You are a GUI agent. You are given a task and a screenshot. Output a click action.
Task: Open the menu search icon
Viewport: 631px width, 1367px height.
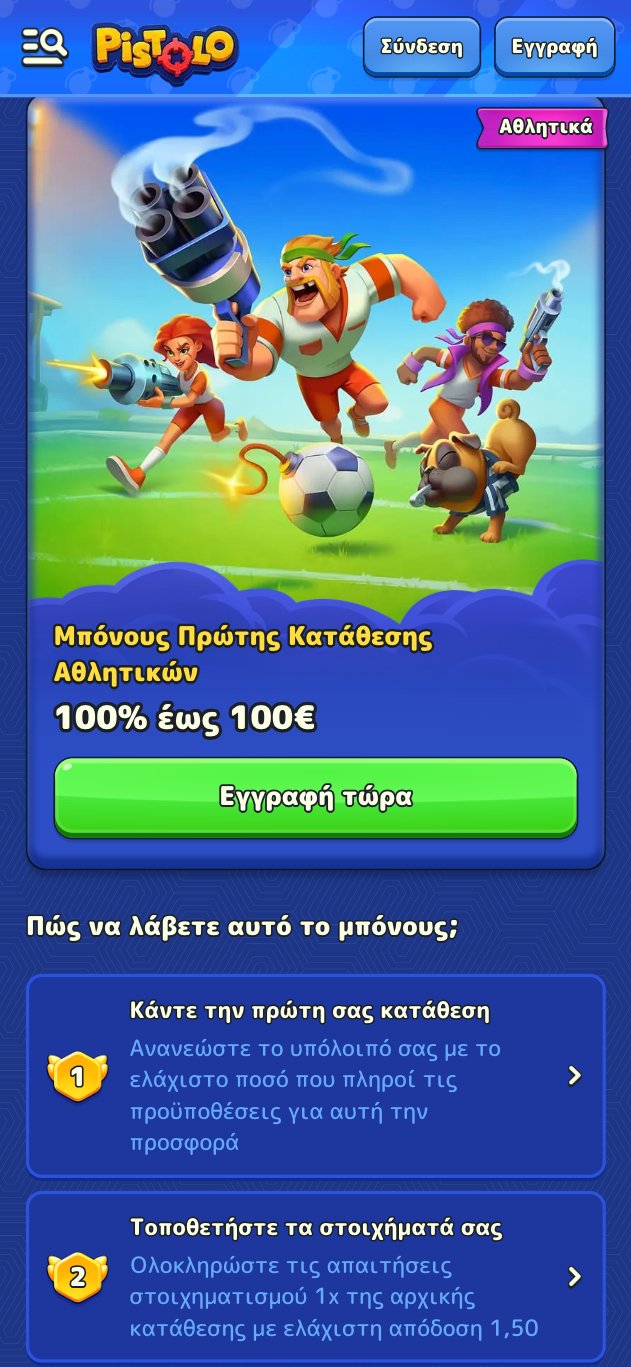44,46
